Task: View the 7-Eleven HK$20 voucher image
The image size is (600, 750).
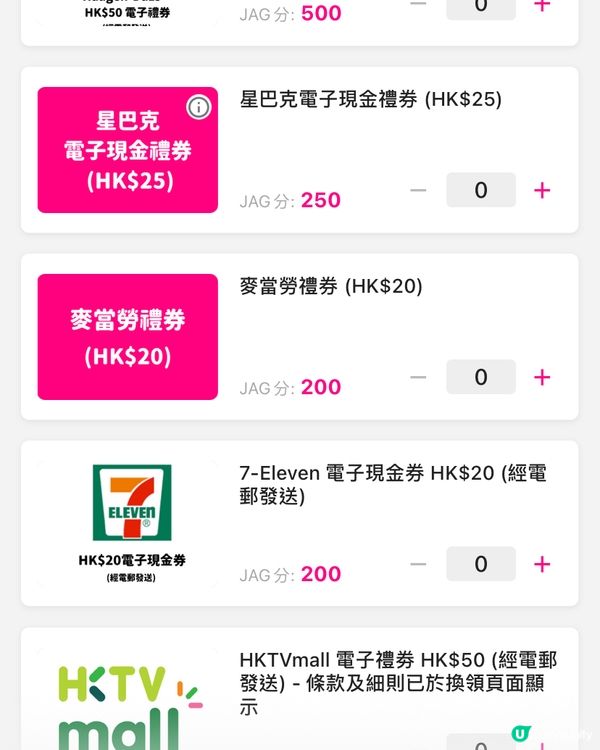Action: [127, 524]
